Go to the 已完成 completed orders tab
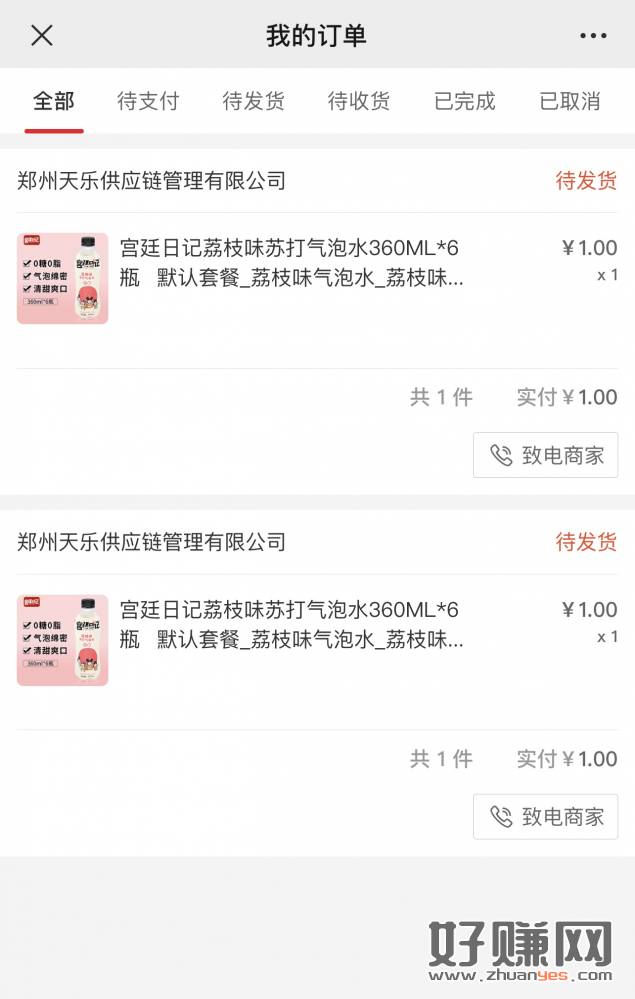 point(464,101)
